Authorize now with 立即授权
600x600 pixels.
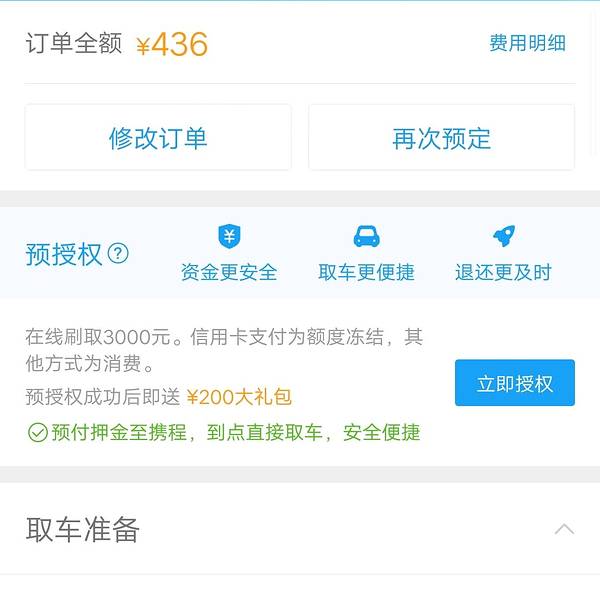[x=514, y=383]
